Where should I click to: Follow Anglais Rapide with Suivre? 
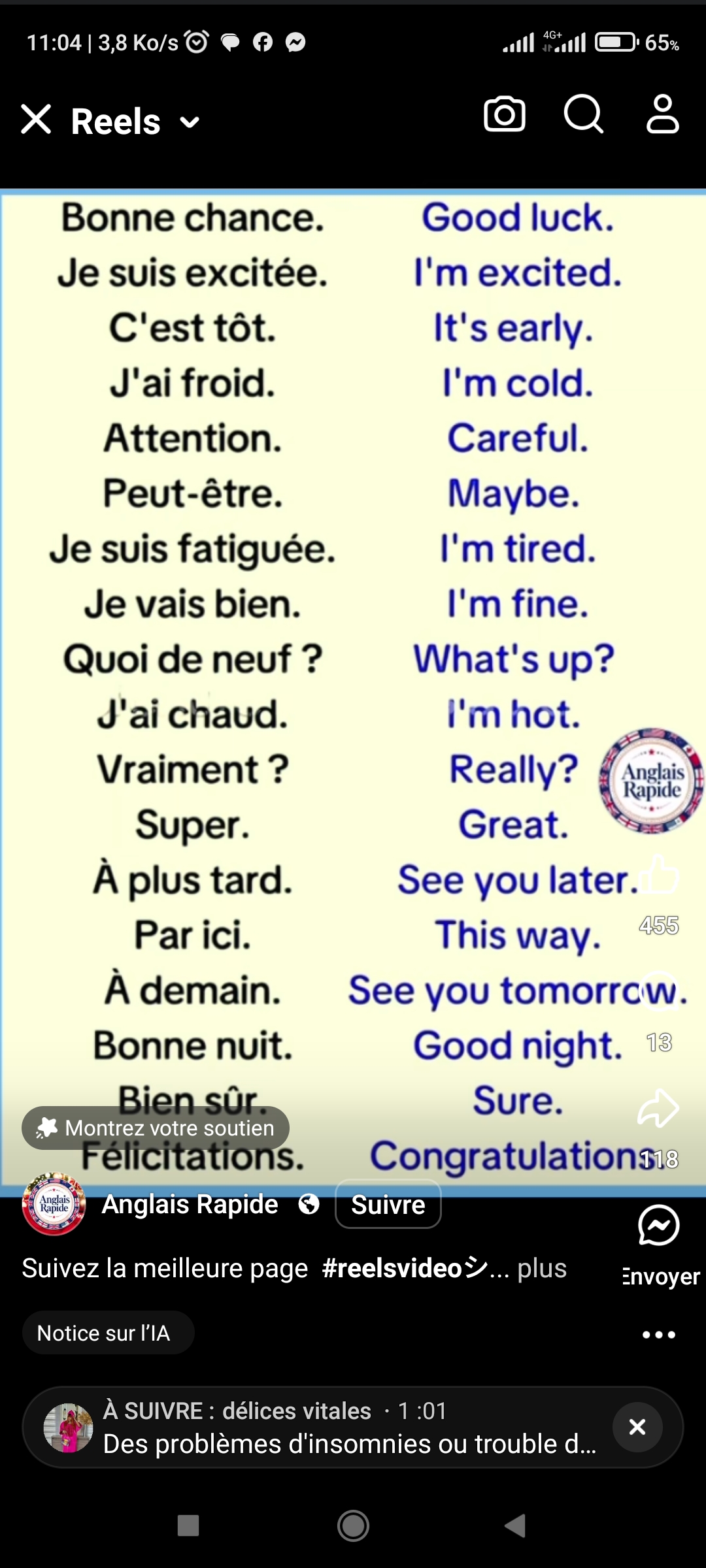388,1204
